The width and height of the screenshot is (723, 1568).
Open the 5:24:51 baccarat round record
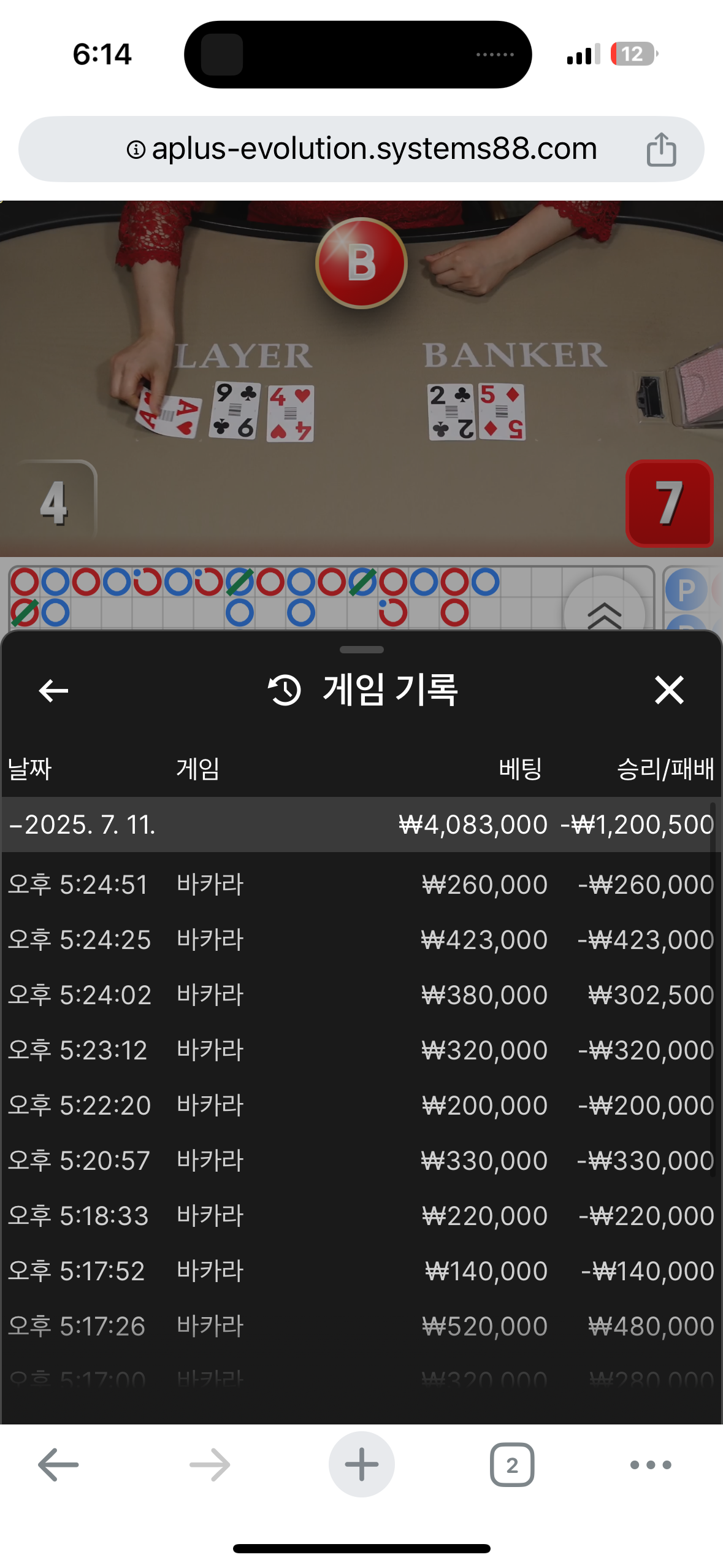pos(361,885)
